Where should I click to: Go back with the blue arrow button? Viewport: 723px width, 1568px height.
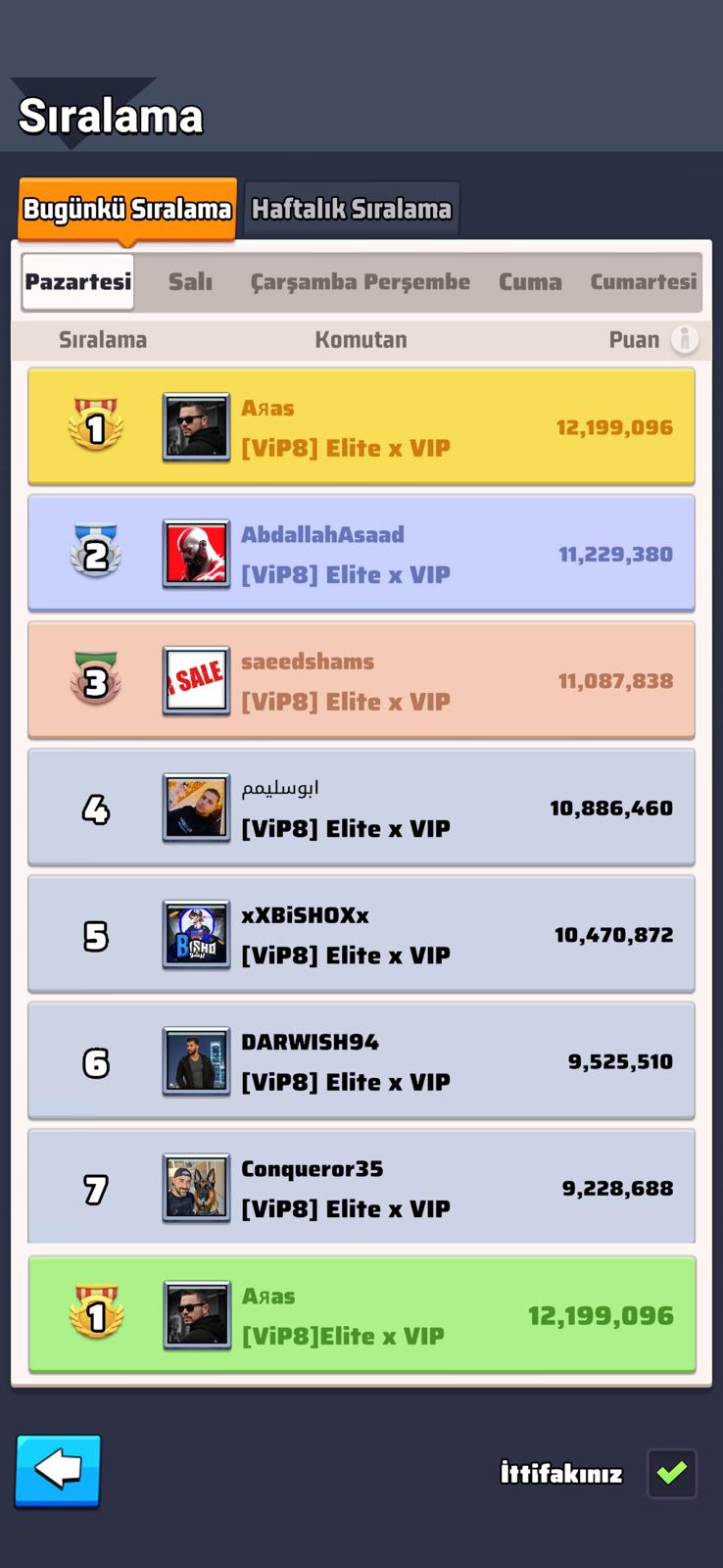point(58,1470)
